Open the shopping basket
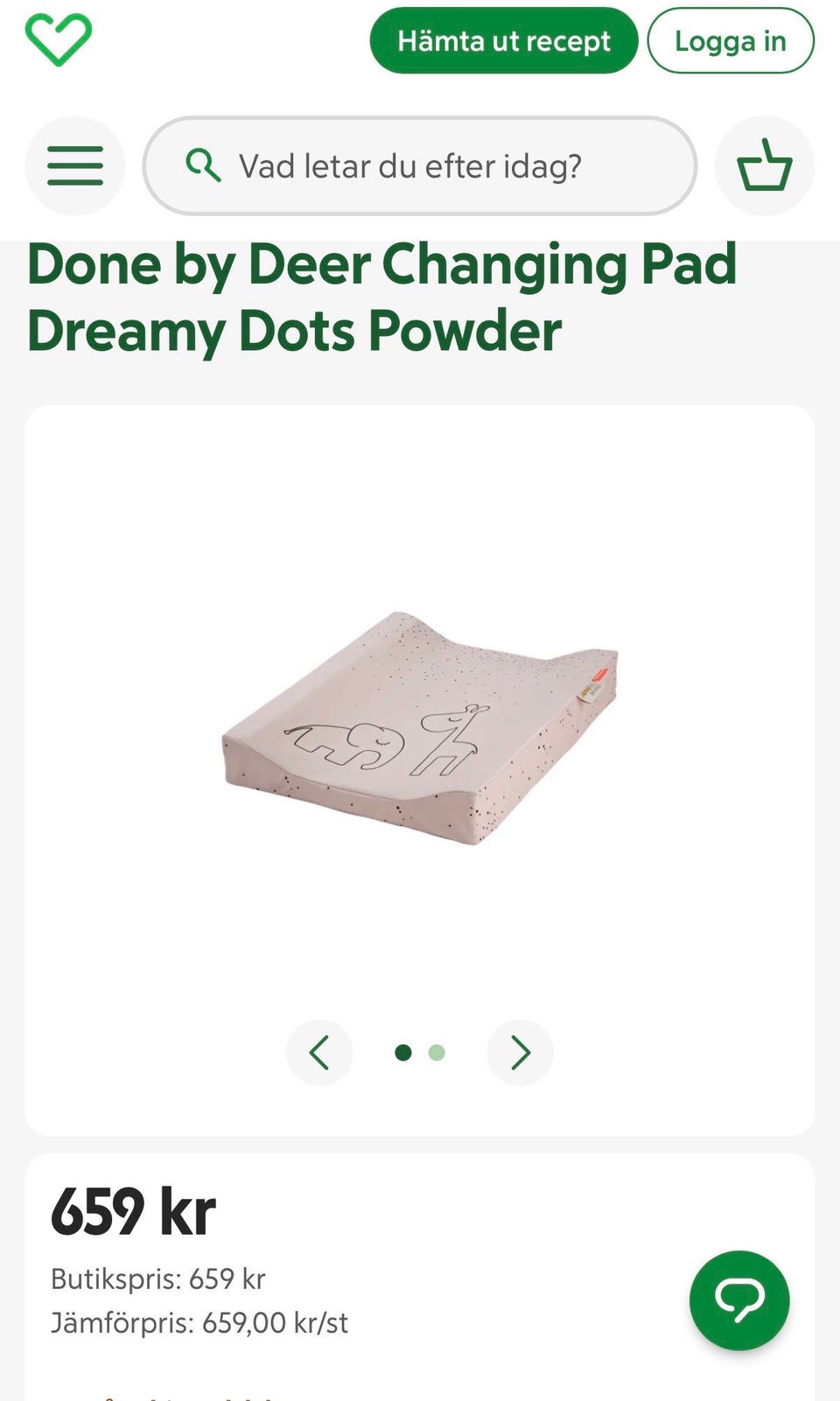This screenshot has width=840, height=1401. click(764, 165)
